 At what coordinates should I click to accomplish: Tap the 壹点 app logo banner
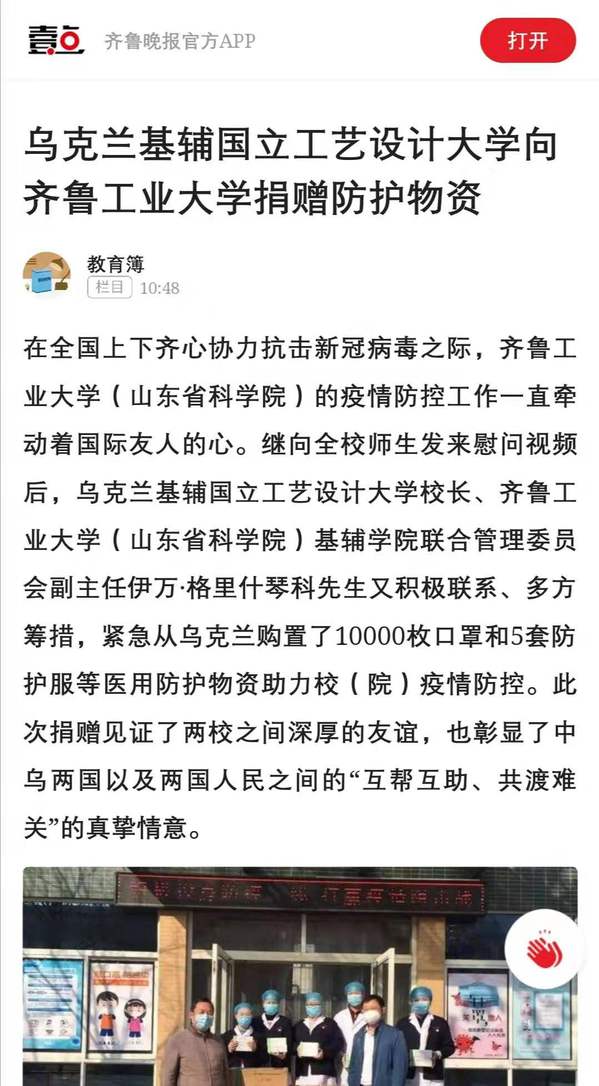(x=57, y=40)
